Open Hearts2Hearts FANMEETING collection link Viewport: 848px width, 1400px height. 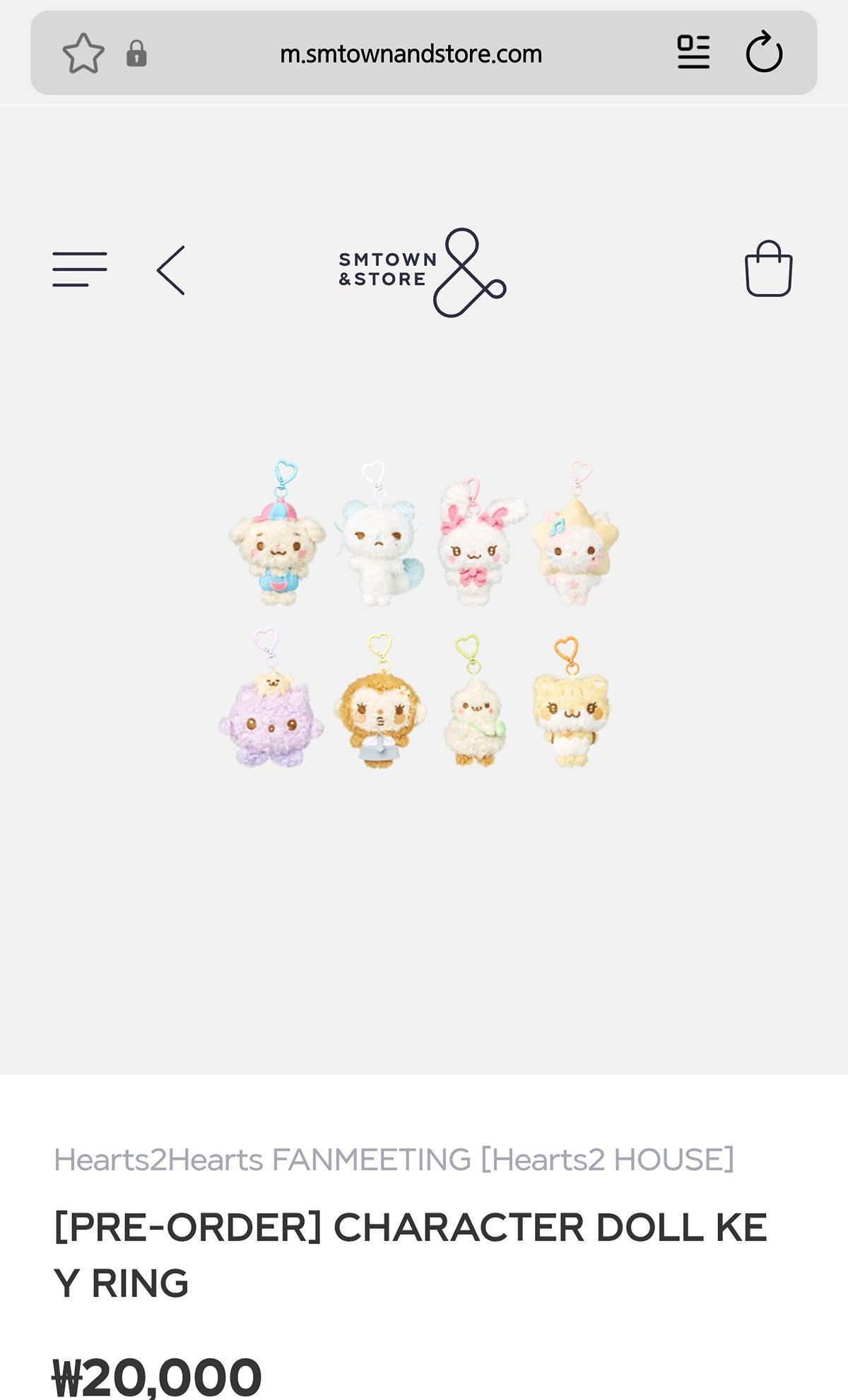tap(394, 1160)
